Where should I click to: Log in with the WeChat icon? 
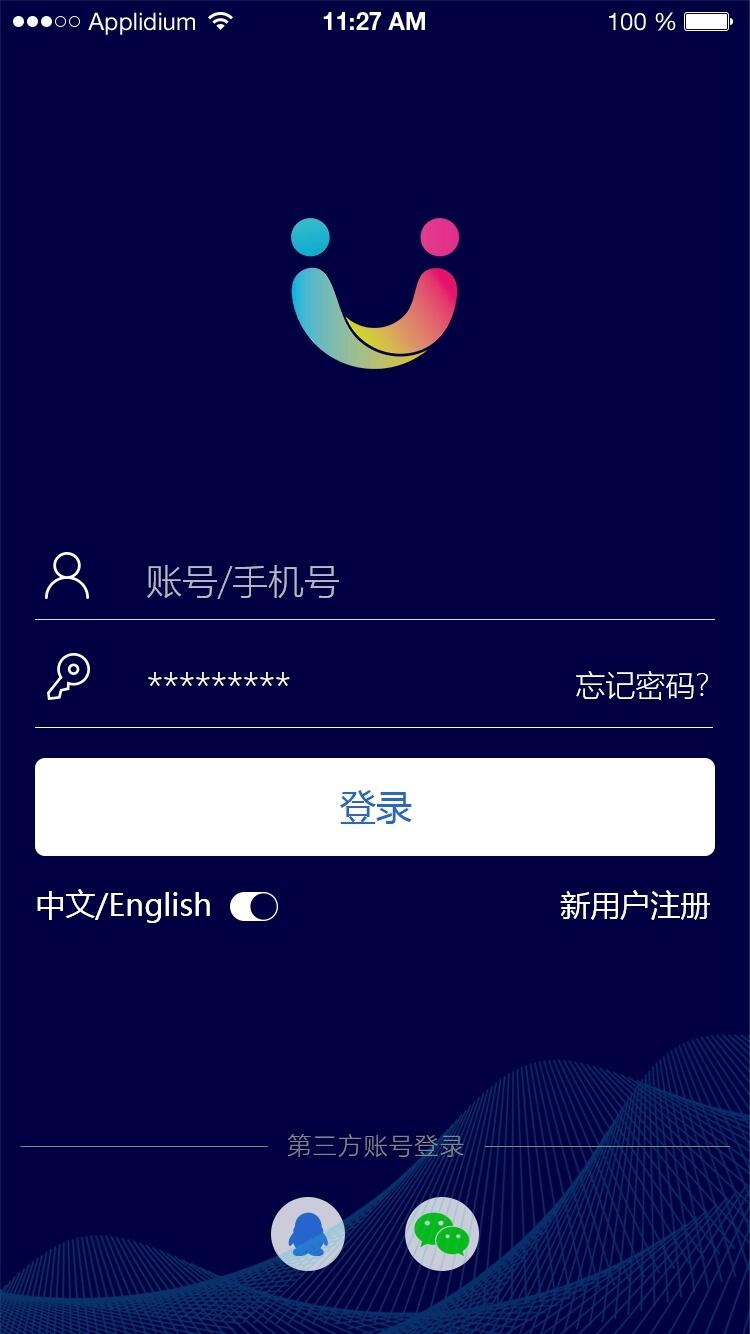(442, 1234)
